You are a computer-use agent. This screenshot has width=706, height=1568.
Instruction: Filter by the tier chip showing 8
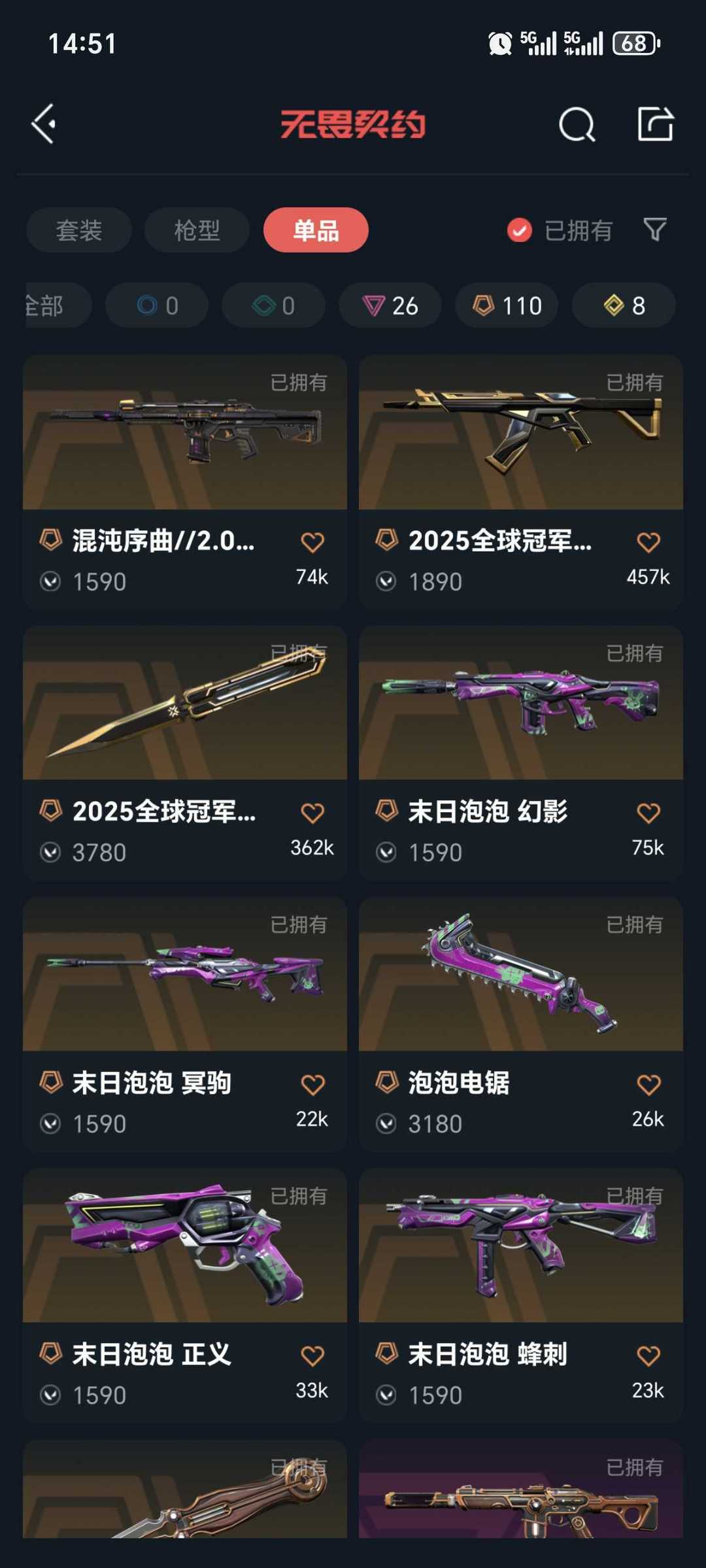[x=624, y=305]
